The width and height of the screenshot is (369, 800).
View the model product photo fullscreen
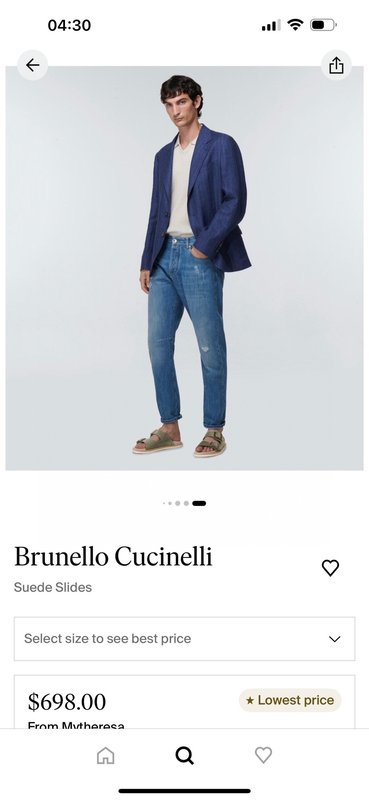pos(184,268)
